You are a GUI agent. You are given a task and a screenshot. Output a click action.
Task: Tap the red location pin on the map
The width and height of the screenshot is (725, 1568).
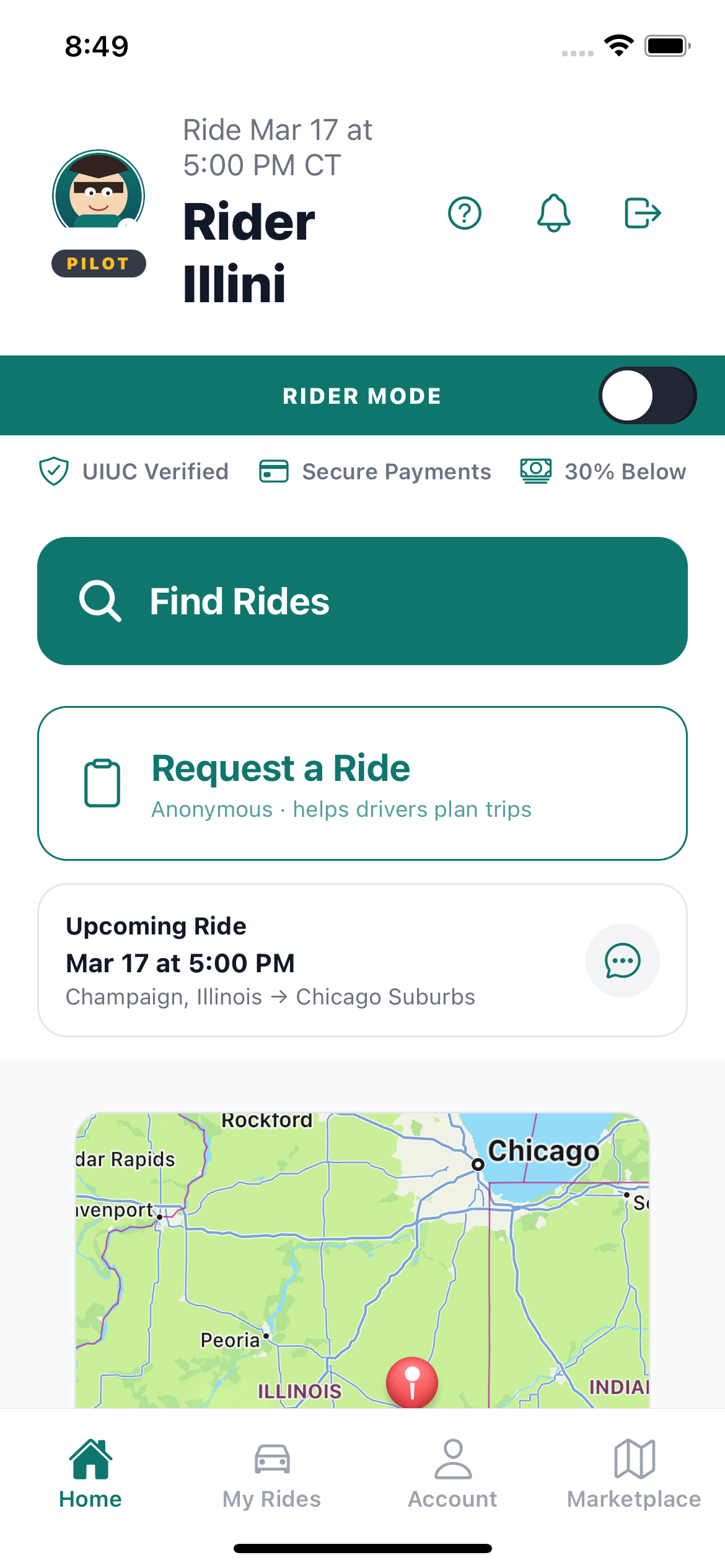(413, 1381)
